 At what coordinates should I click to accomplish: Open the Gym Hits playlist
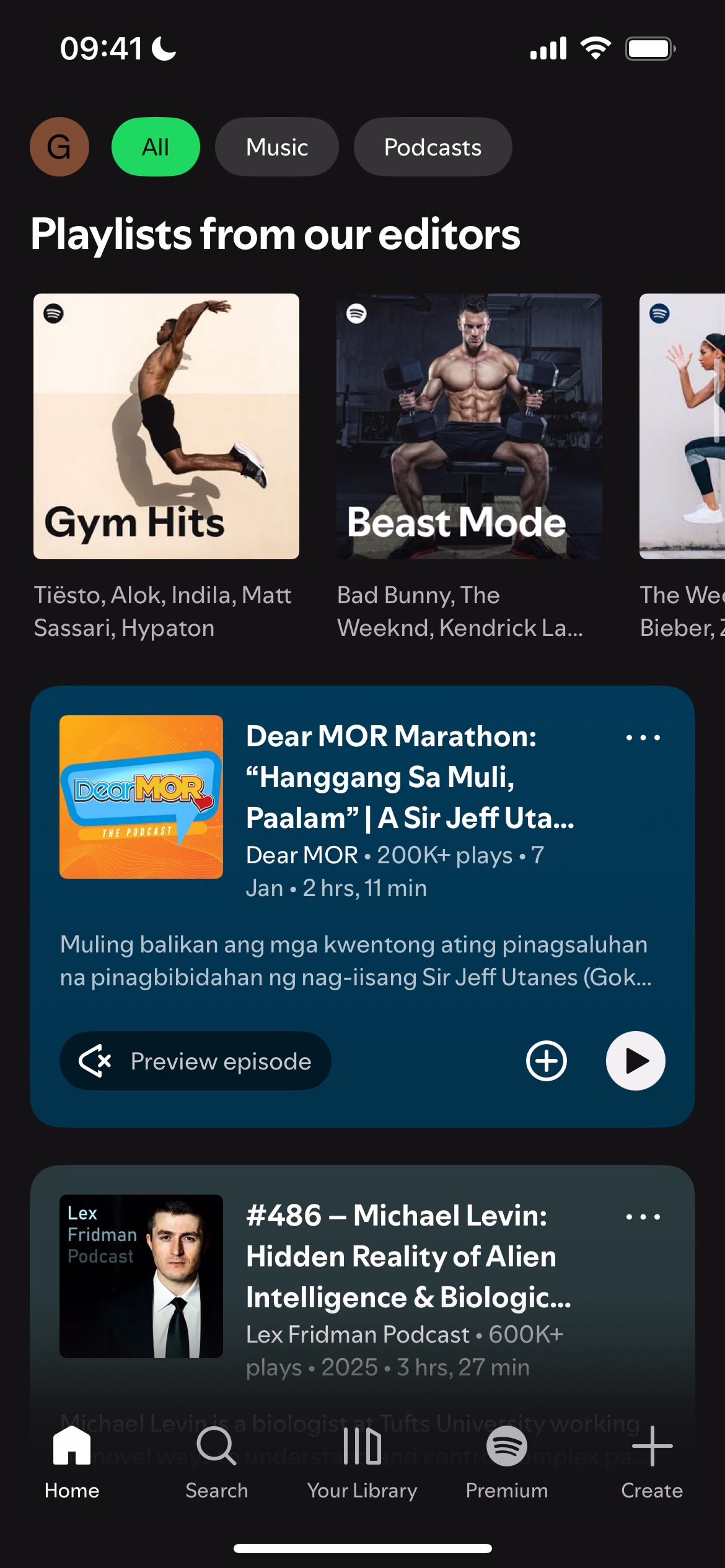tap(166, 426)
